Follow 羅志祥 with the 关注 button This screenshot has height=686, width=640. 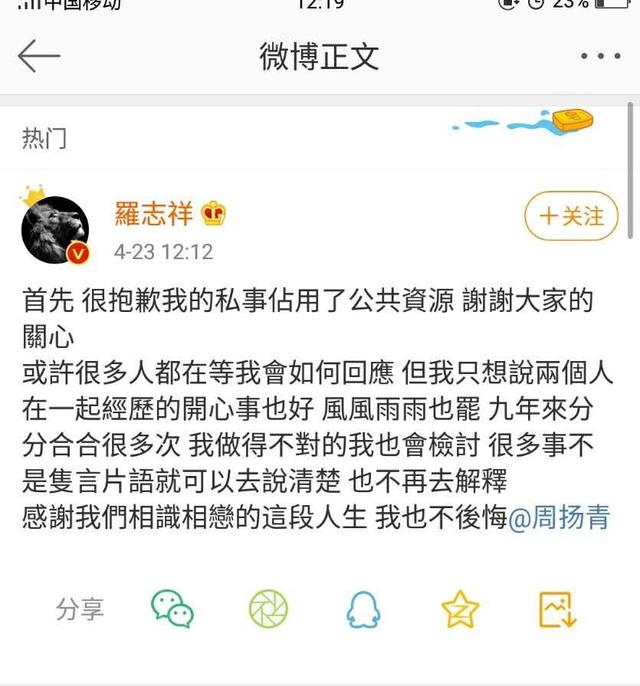click(x=571, y=216)
